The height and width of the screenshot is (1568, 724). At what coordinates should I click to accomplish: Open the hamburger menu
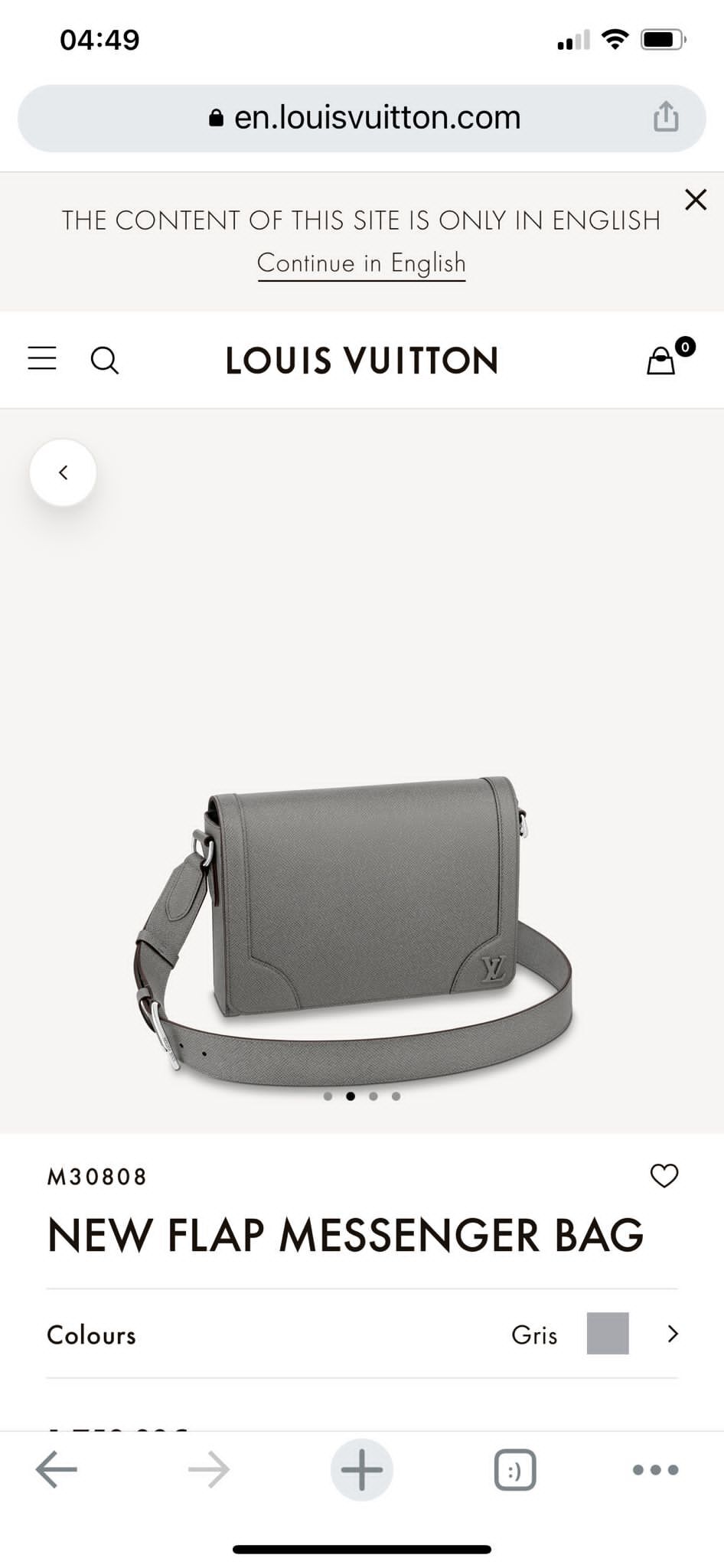point(42,358)
